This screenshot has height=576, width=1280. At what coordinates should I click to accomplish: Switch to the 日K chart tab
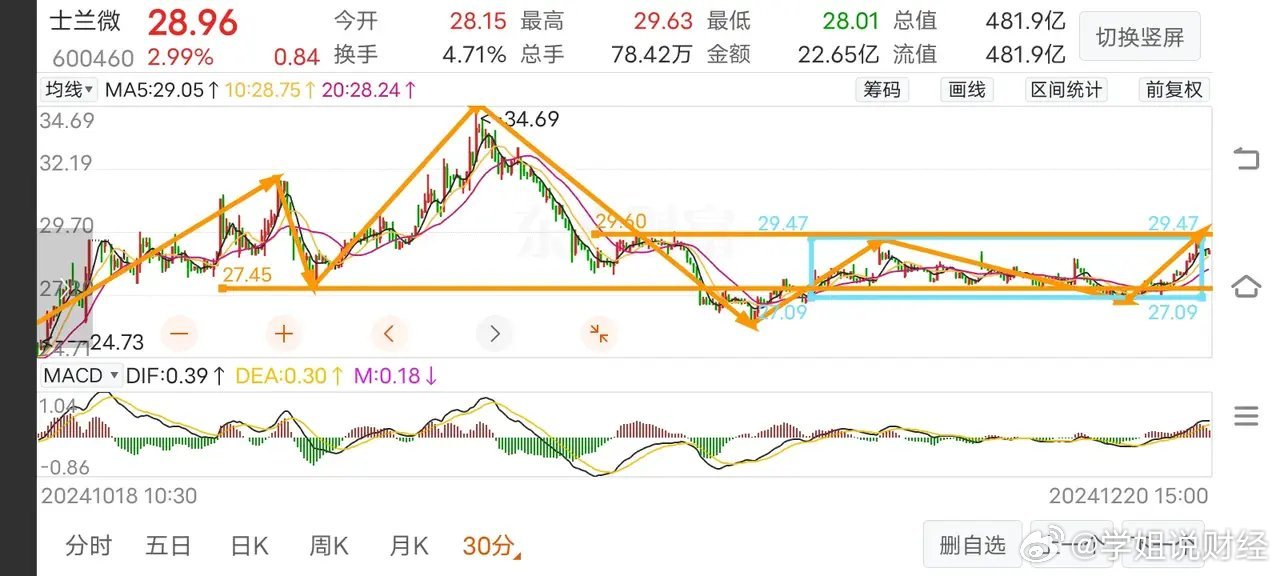click(249, 546)
